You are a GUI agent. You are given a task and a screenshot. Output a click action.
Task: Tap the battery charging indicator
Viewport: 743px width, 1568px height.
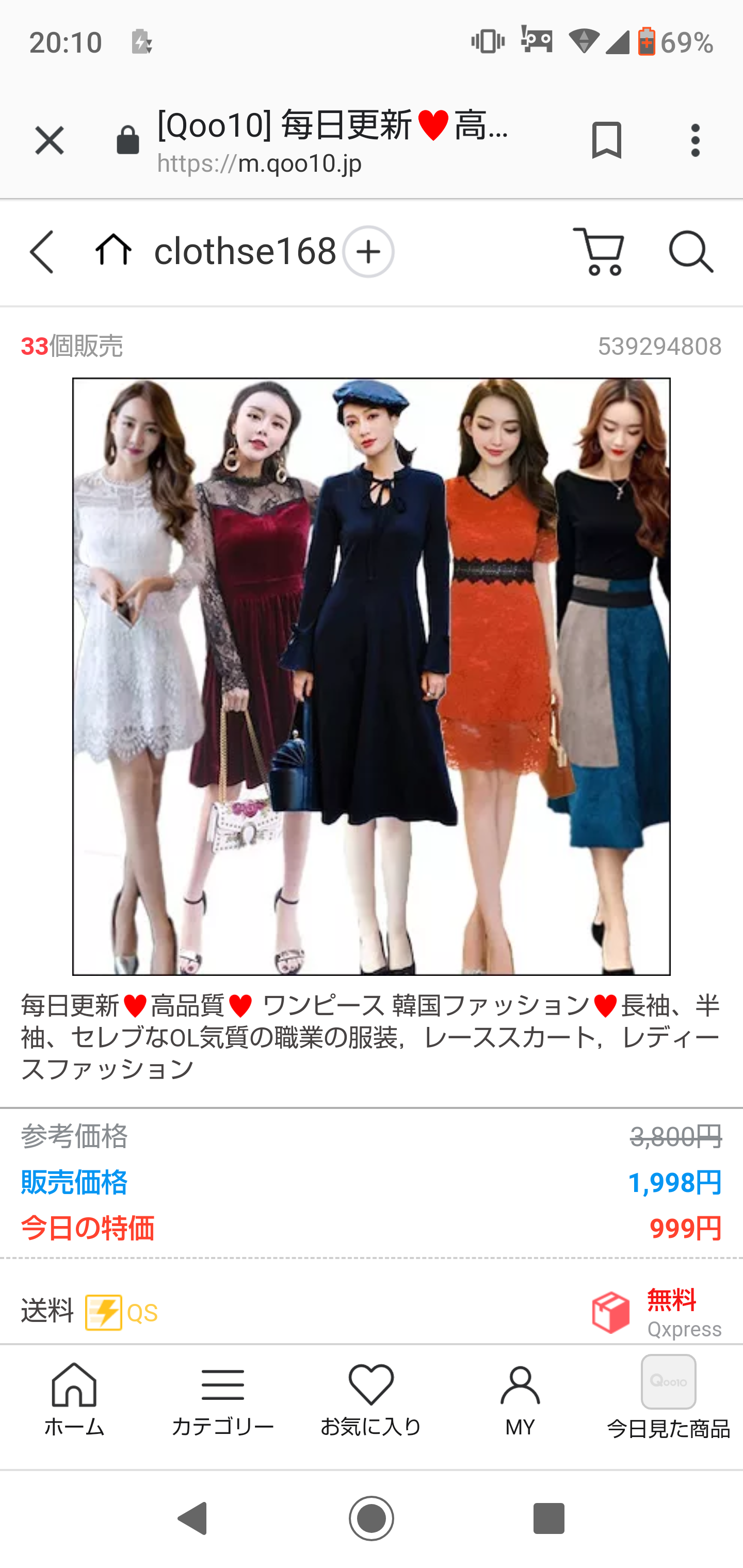[142, 41]
